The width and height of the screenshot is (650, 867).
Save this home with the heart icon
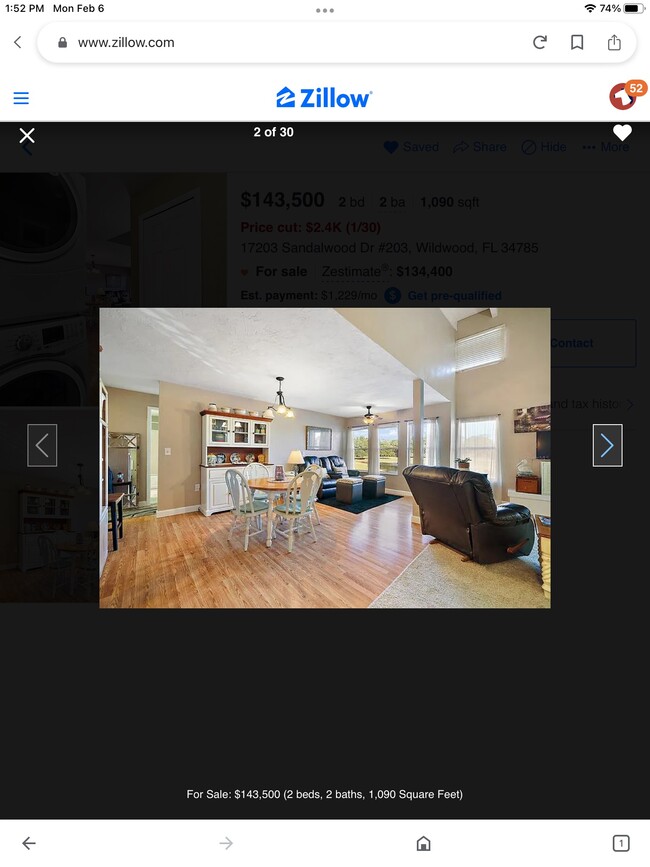(622, 133)
